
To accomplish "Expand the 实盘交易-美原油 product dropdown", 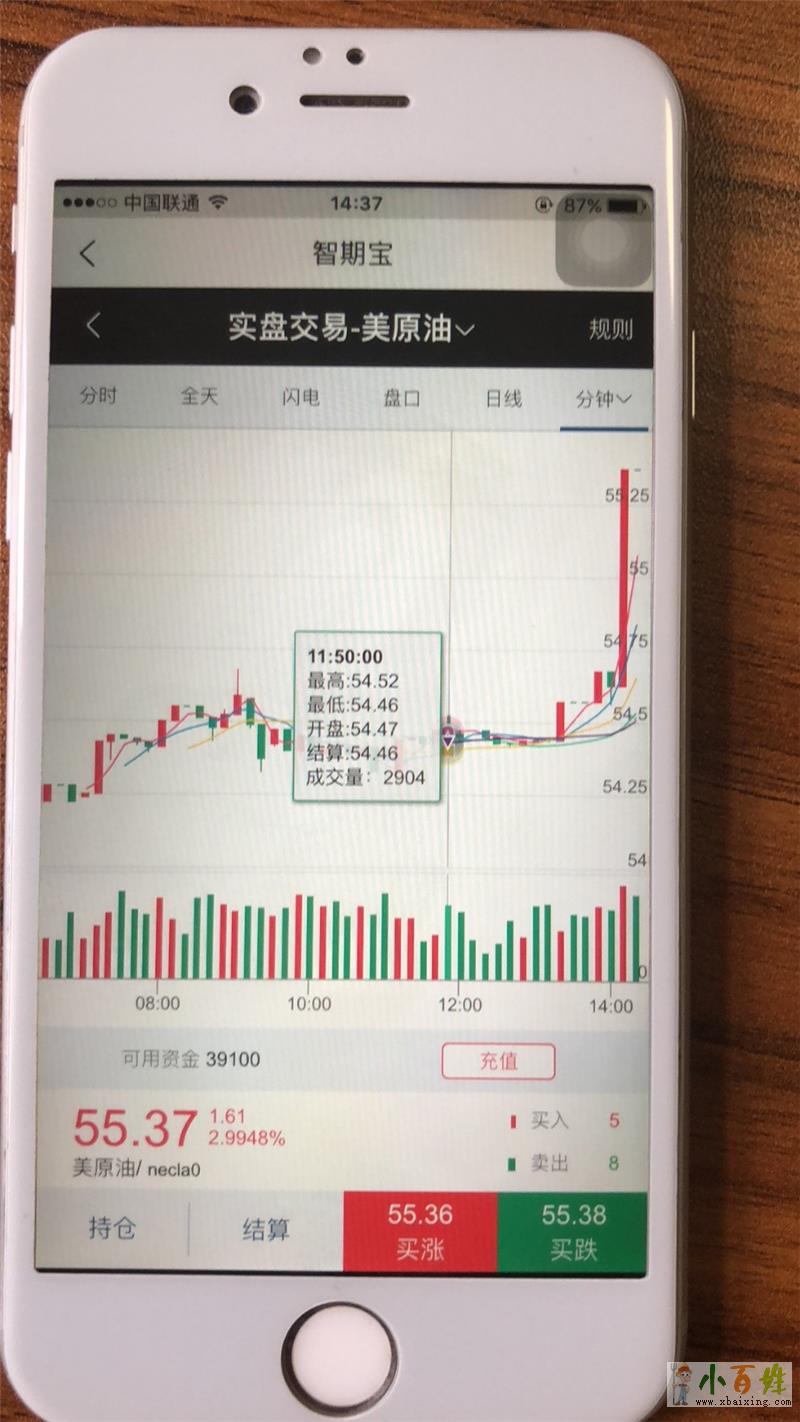I will tap(352, 328).
